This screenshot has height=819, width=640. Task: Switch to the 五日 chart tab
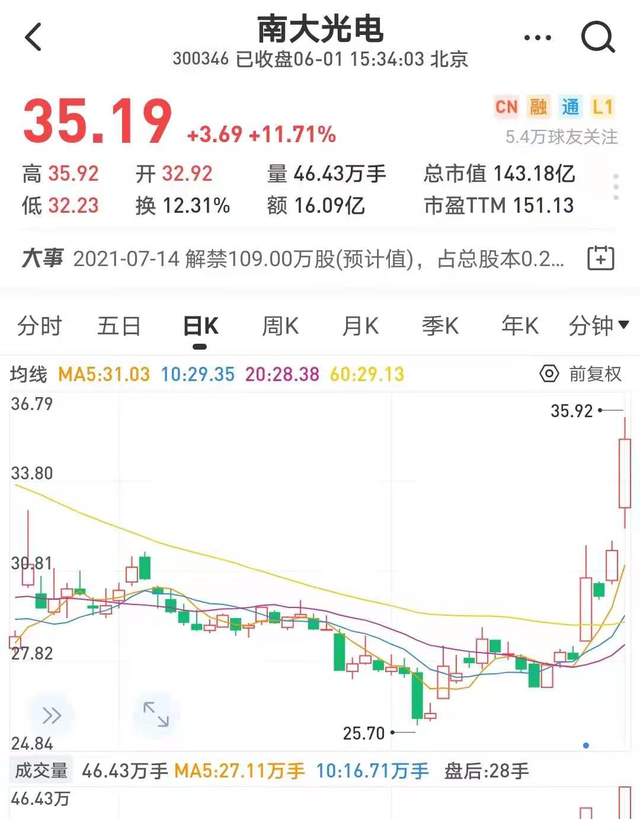tap(119, 326)
